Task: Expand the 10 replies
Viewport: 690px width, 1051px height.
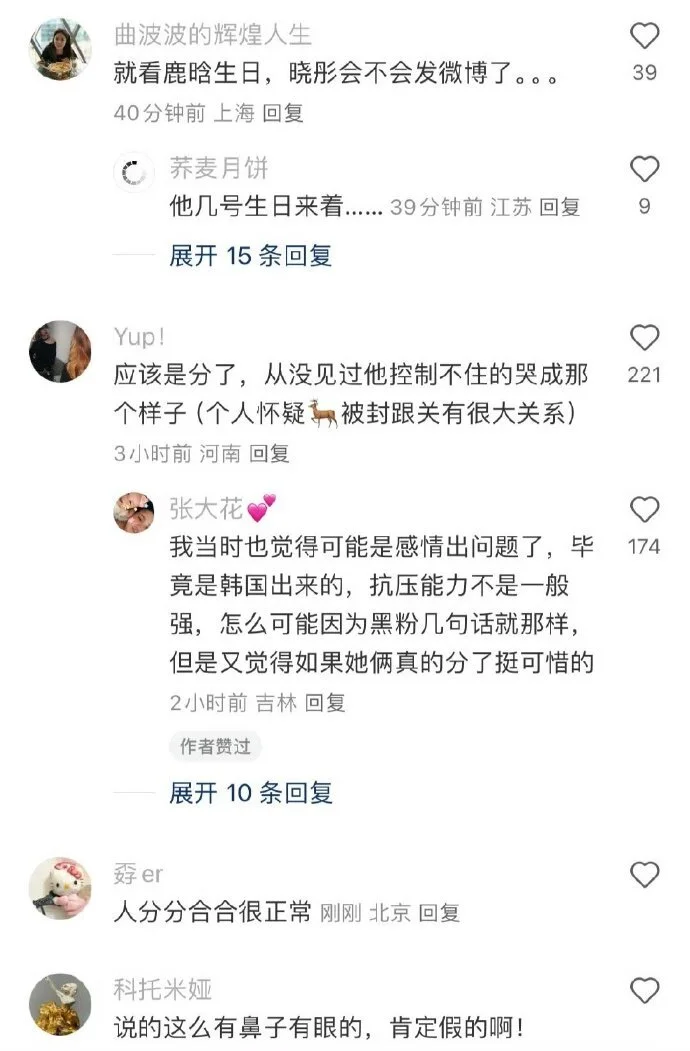Action: point(250,793)
